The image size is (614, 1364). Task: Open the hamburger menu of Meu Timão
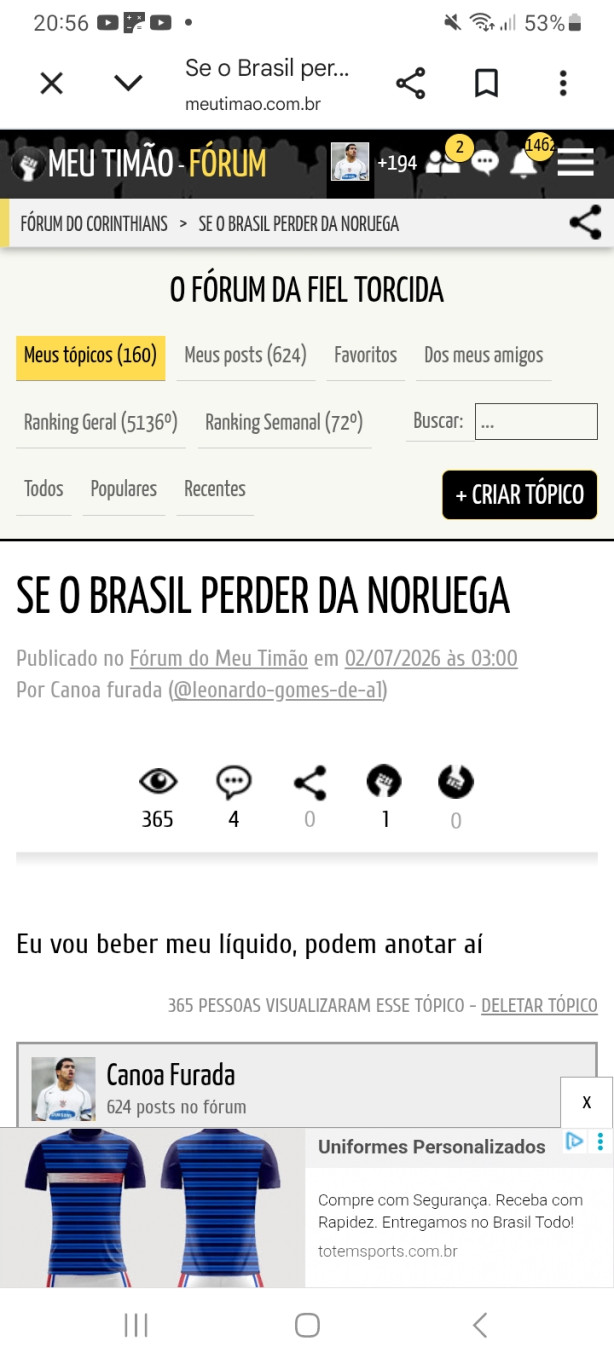(575, 162)
